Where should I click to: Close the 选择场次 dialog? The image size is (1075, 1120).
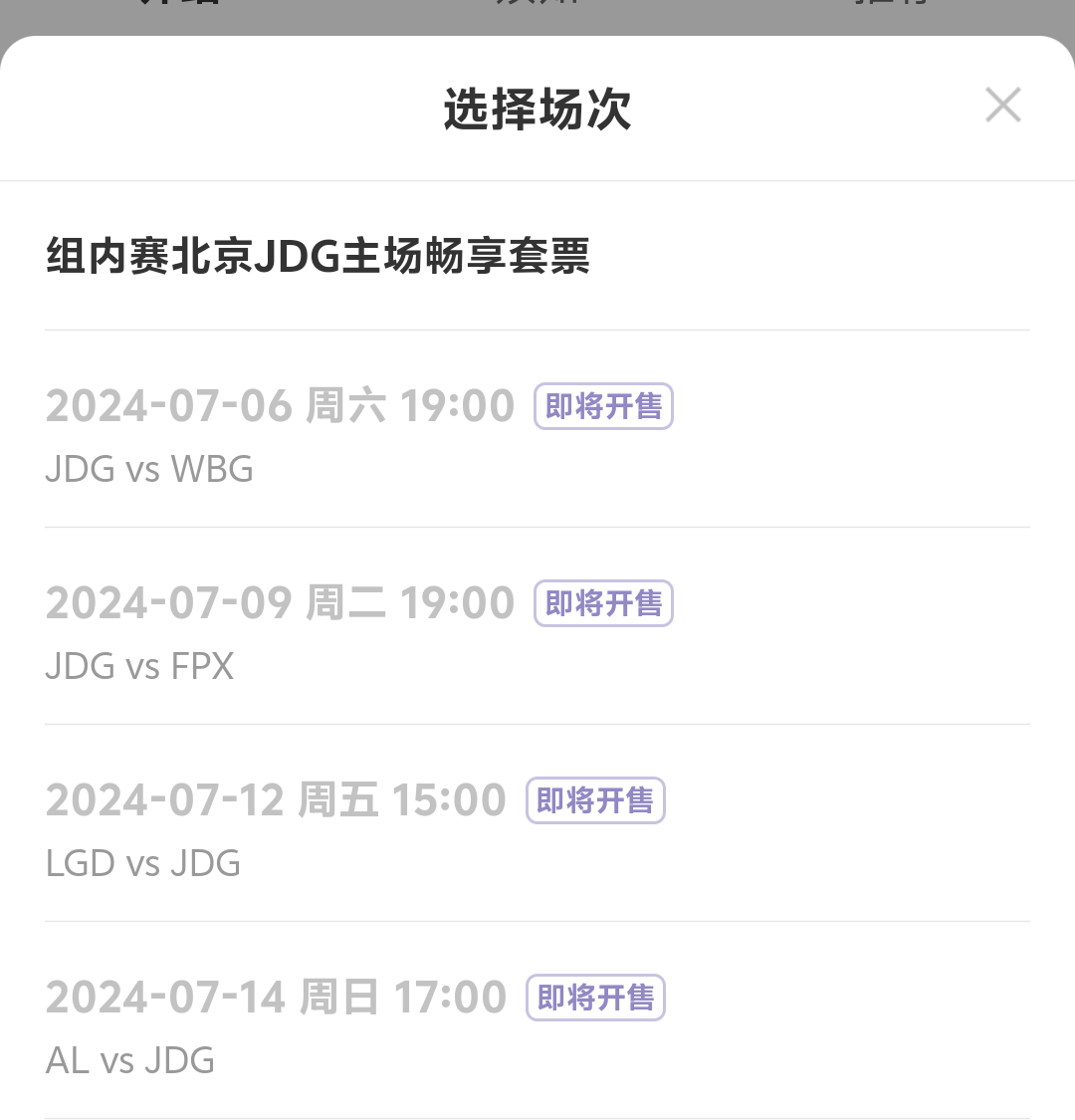tap(1002, 105)
